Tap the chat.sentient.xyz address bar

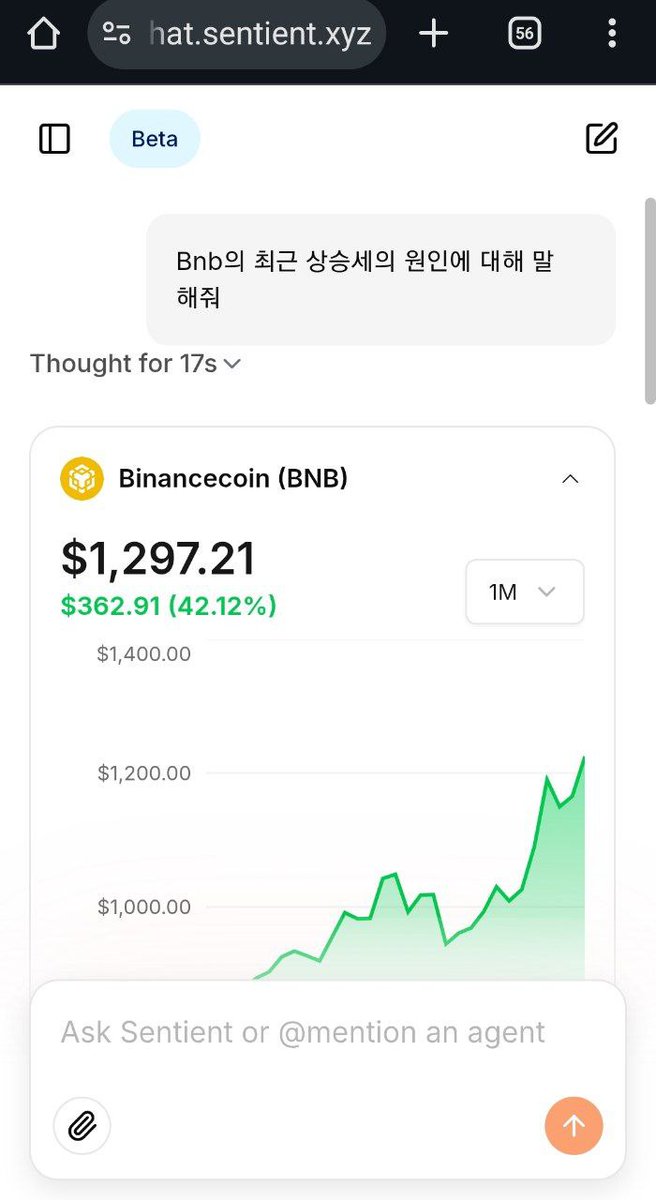coord(236,34)
